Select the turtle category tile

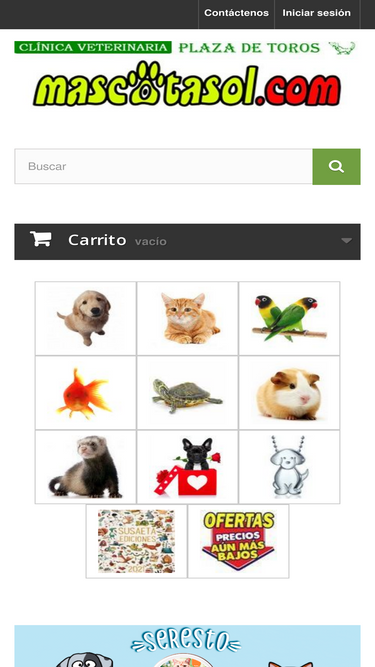pos(188,393)
